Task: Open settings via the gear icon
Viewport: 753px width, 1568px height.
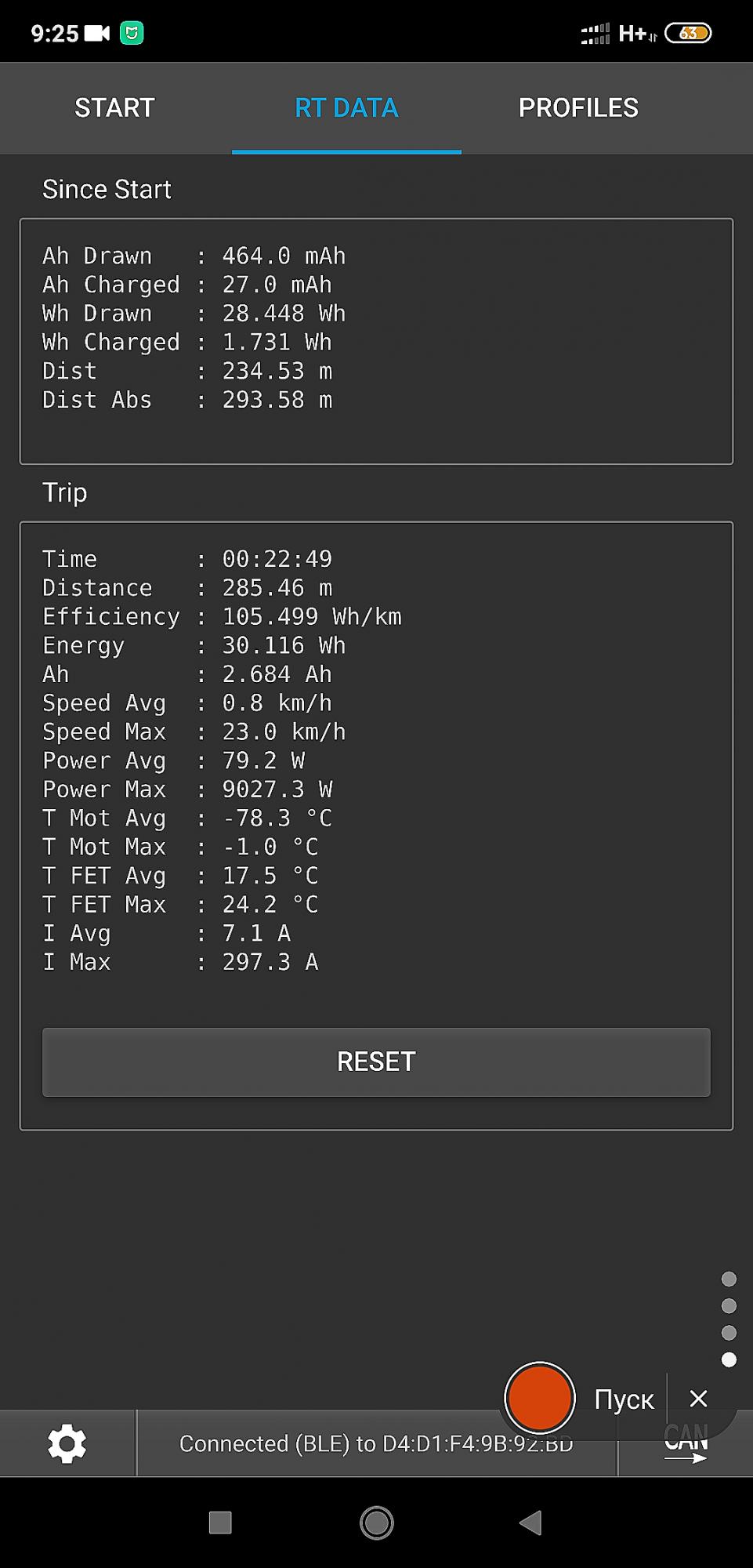Action: (67, 1443)
